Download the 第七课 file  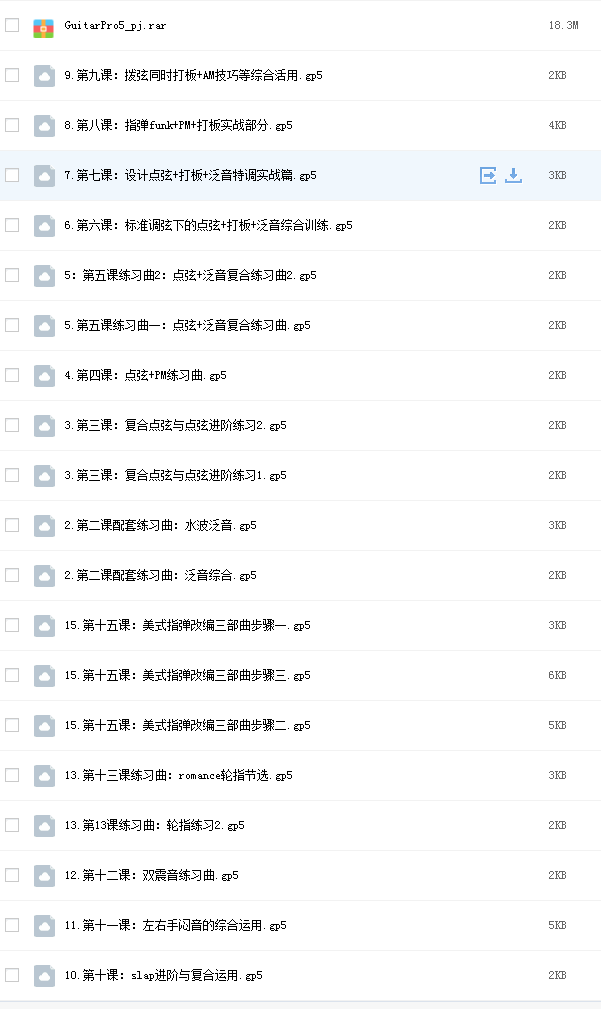point(513,175)
